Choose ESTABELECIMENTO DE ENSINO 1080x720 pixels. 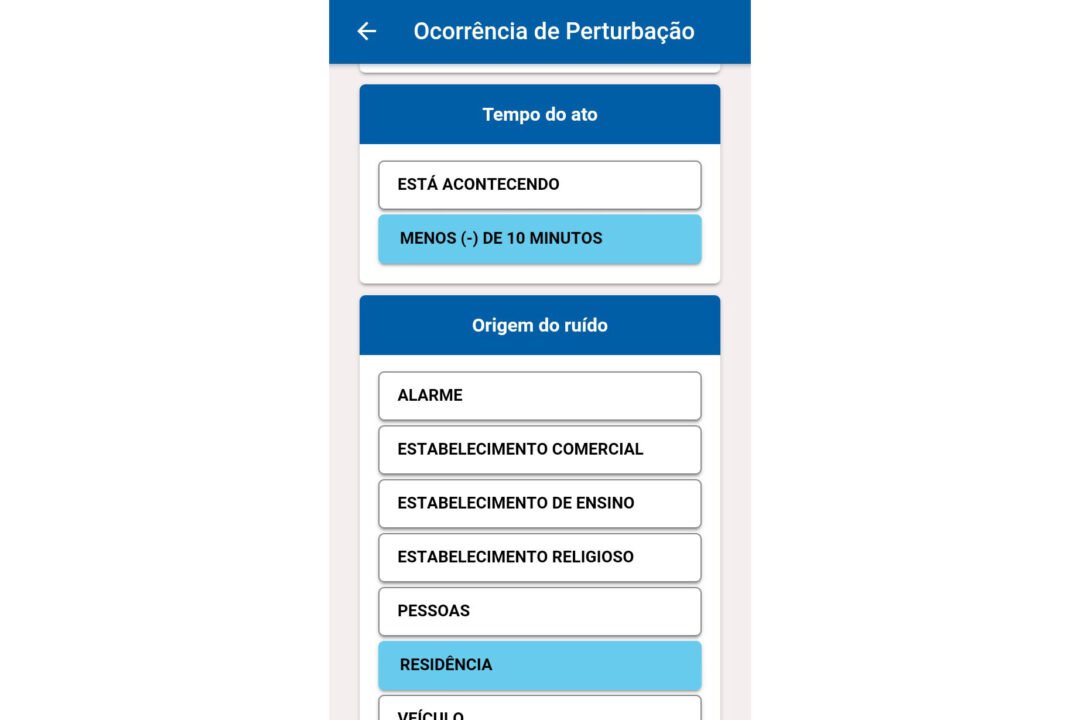click(539, 504)
